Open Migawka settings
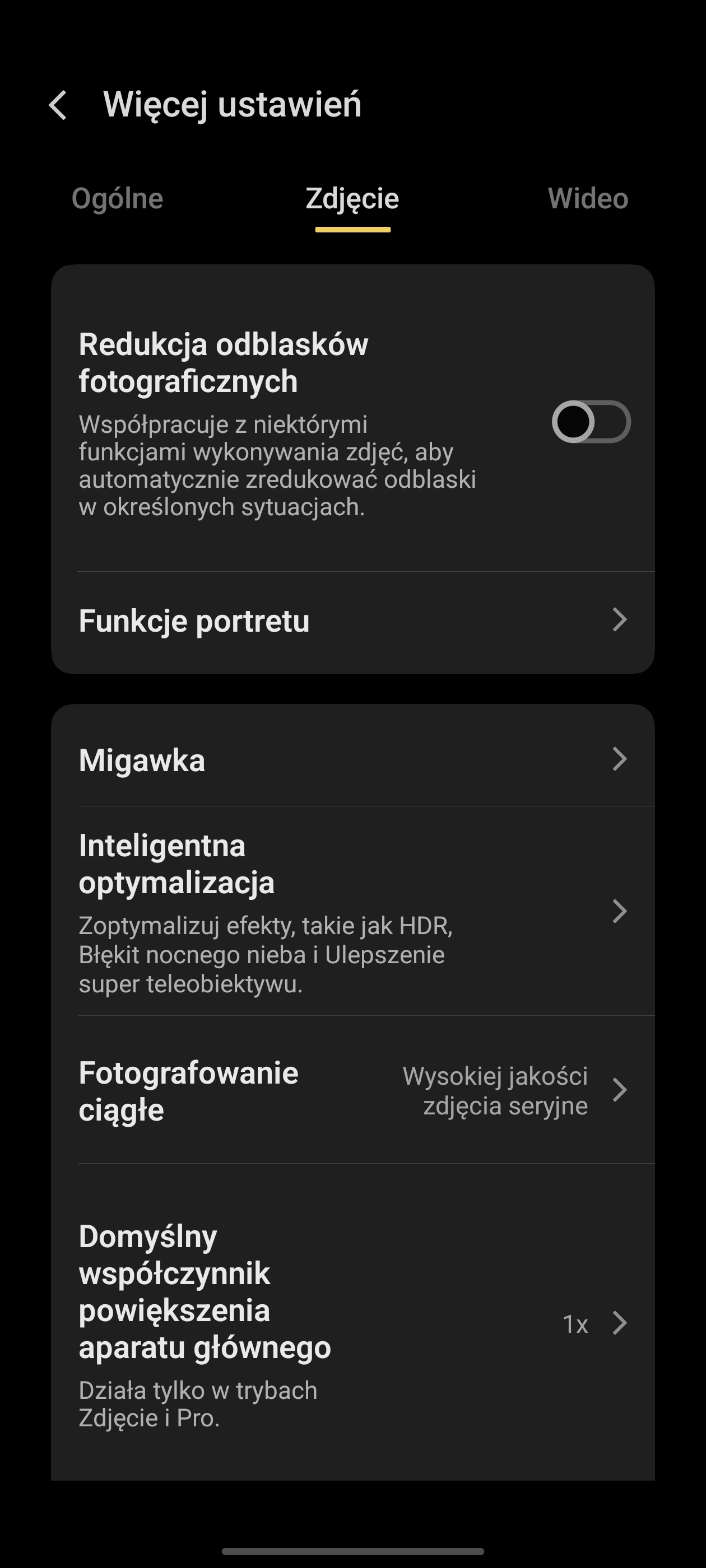This screenshot has width=706, height=1568. coord(352,760)
